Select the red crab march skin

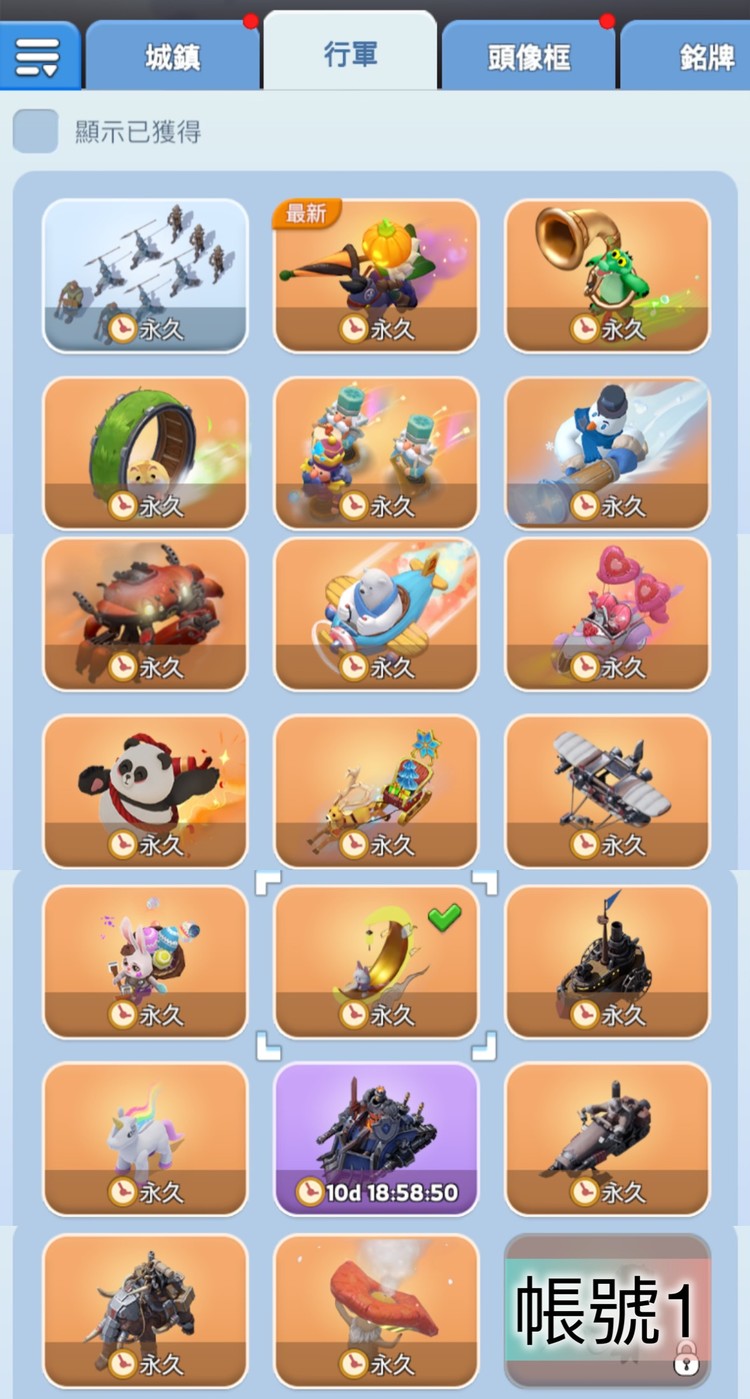[x=145, y=613]
